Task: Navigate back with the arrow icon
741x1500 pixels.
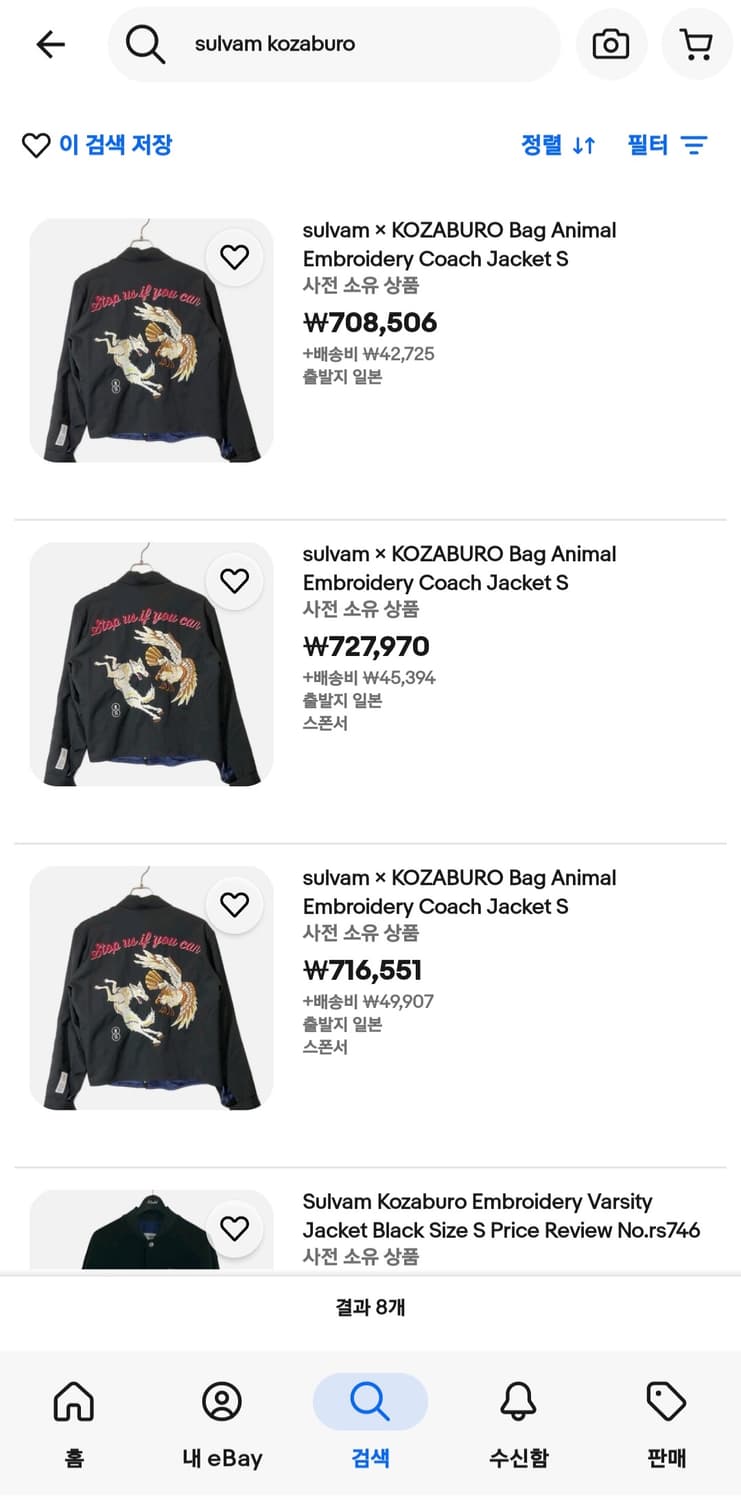Action: 50,44
